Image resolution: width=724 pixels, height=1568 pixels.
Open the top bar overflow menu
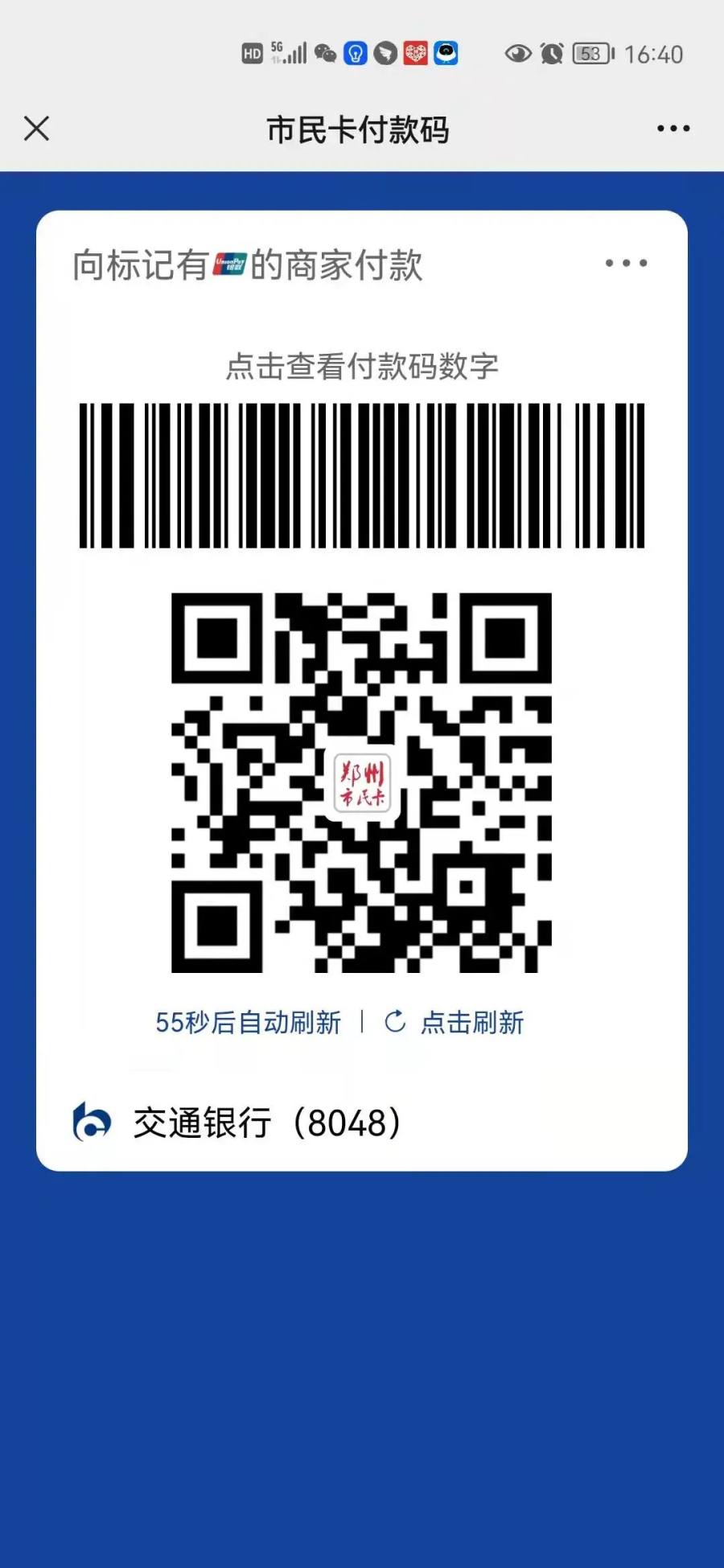pyautogui.click(x=673, y=129)
